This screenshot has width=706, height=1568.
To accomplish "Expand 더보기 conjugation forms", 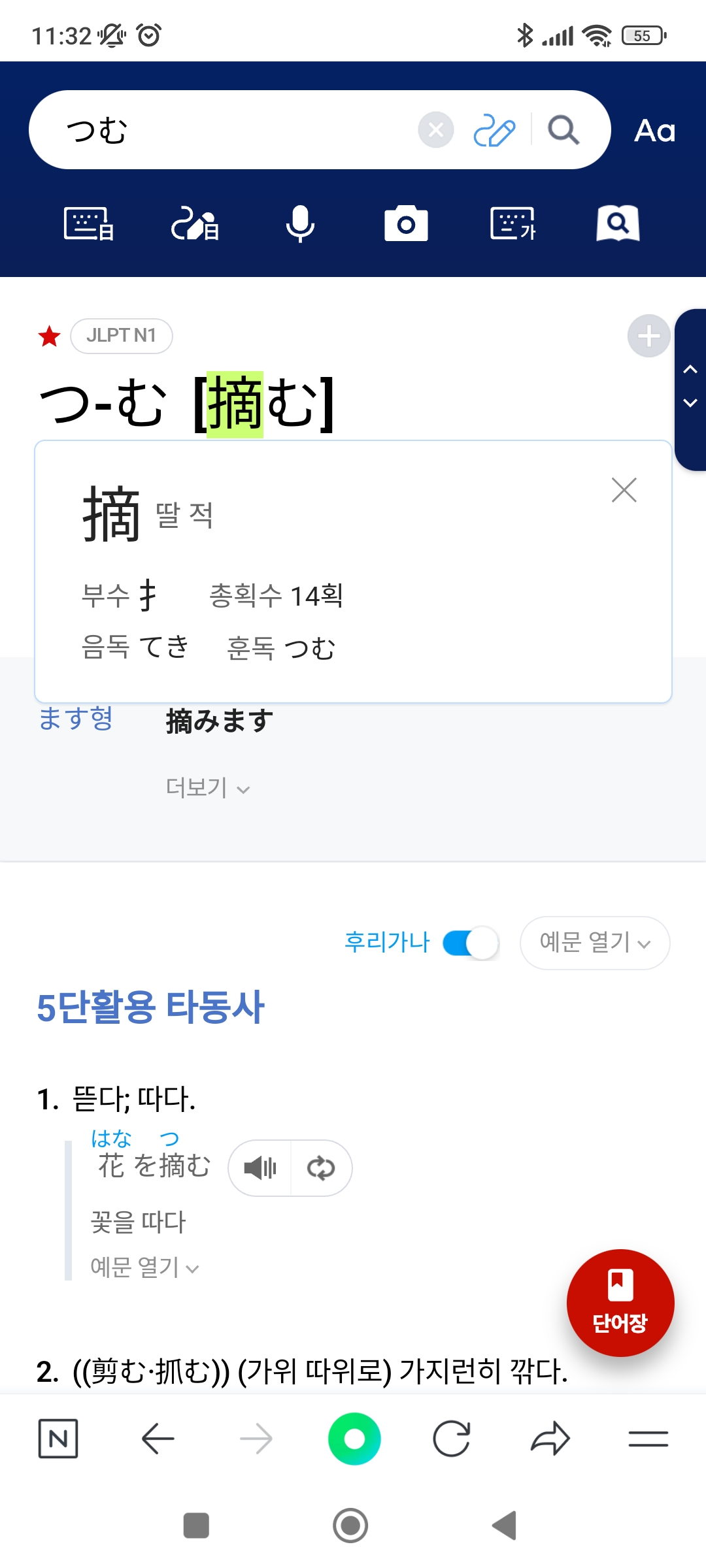I will pos(207,788).
